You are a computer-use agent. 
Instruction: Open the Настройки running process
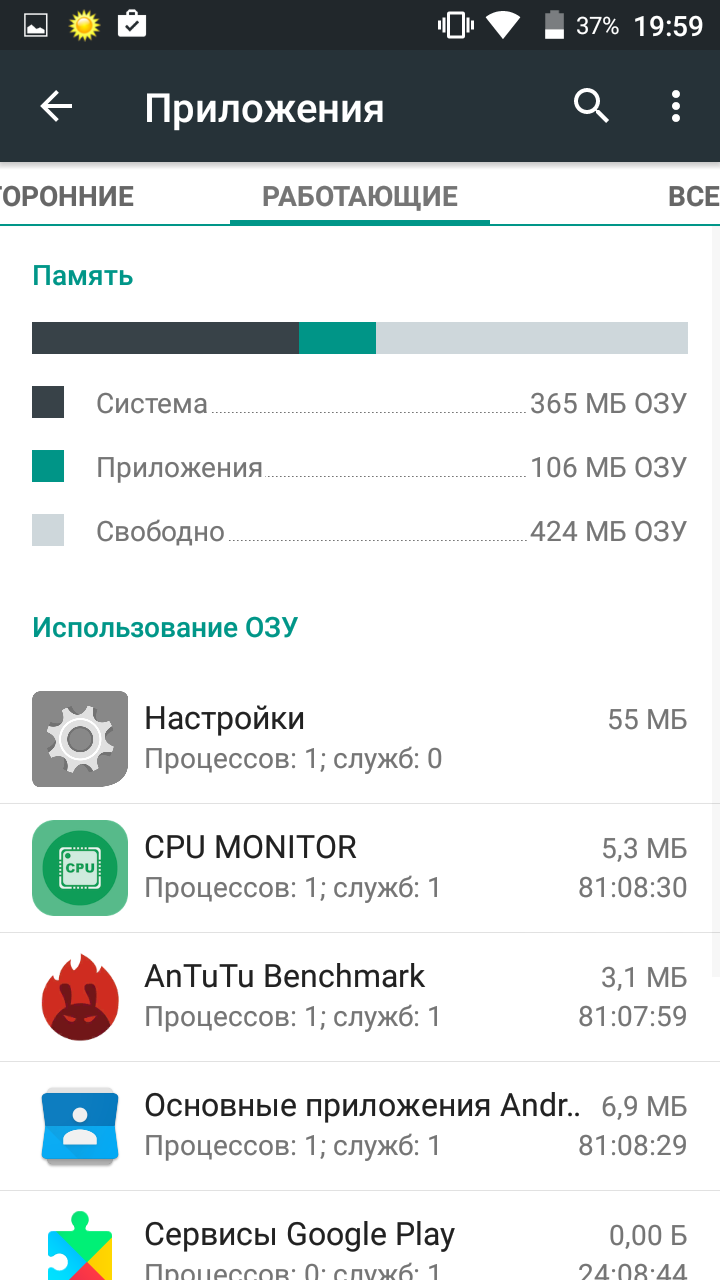360,738
